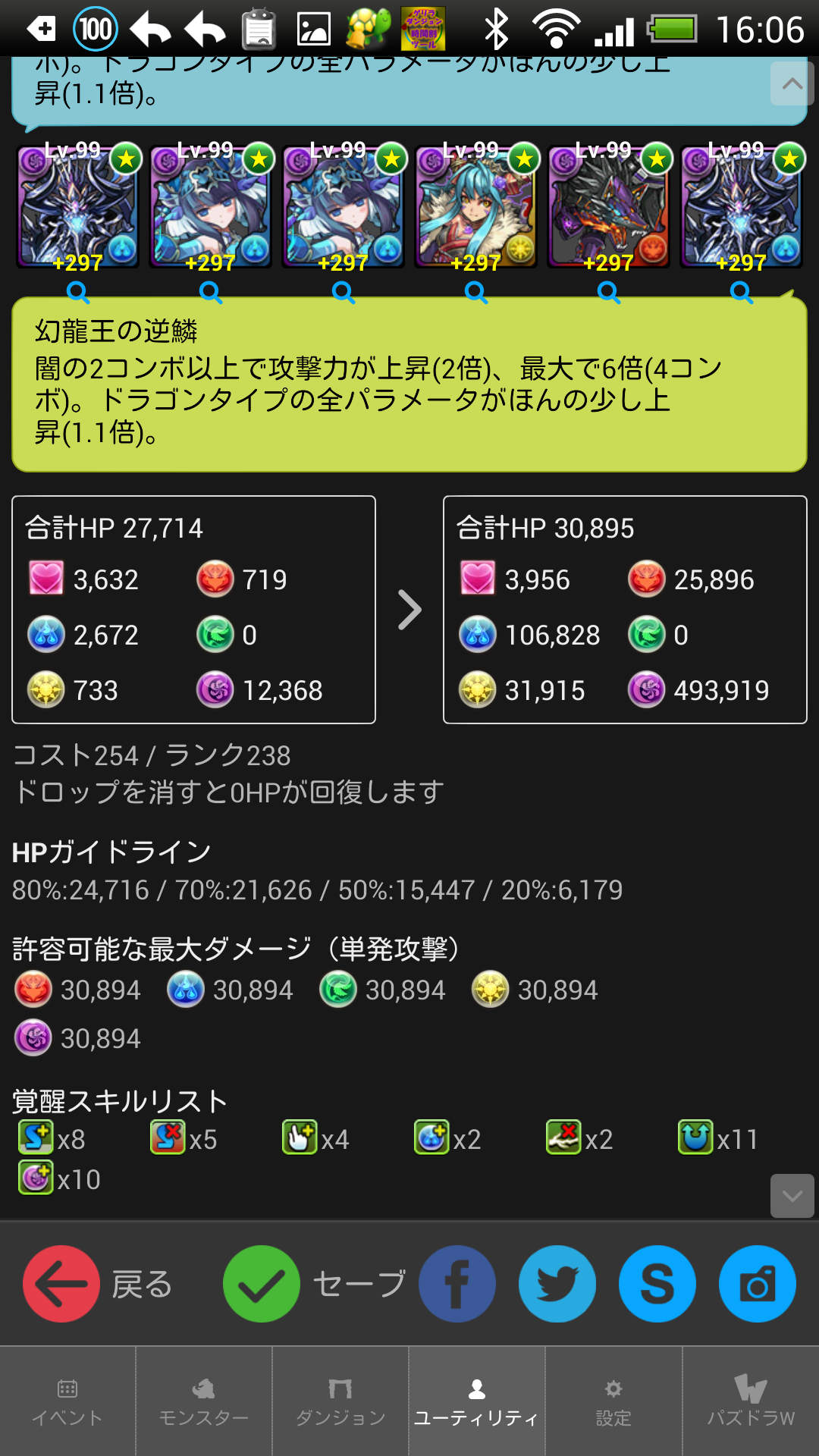Share via the blue S icon
The image size is (819, 1456).
(657, 1284)
